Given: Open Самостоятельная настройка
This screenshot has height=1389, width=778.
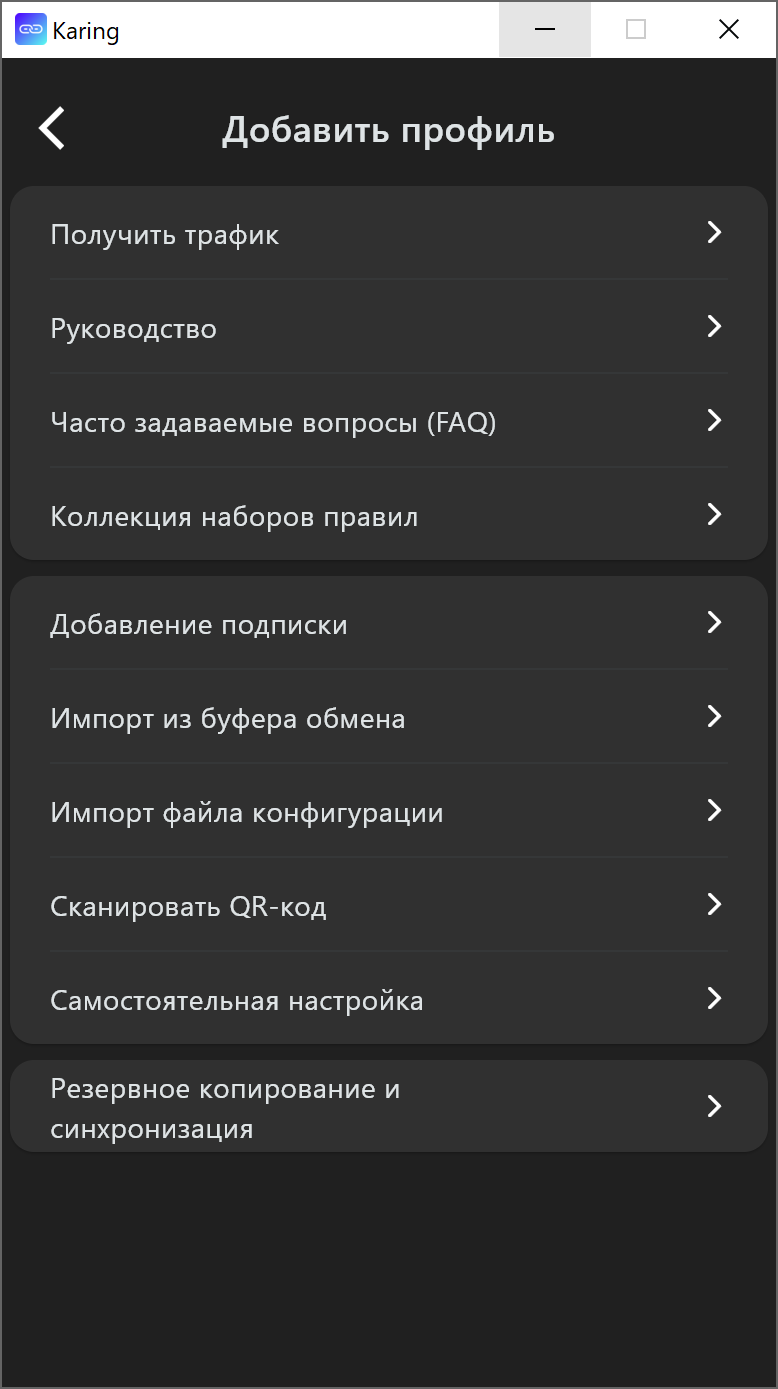Looking at the screenshot, I should coord(388,1000).
